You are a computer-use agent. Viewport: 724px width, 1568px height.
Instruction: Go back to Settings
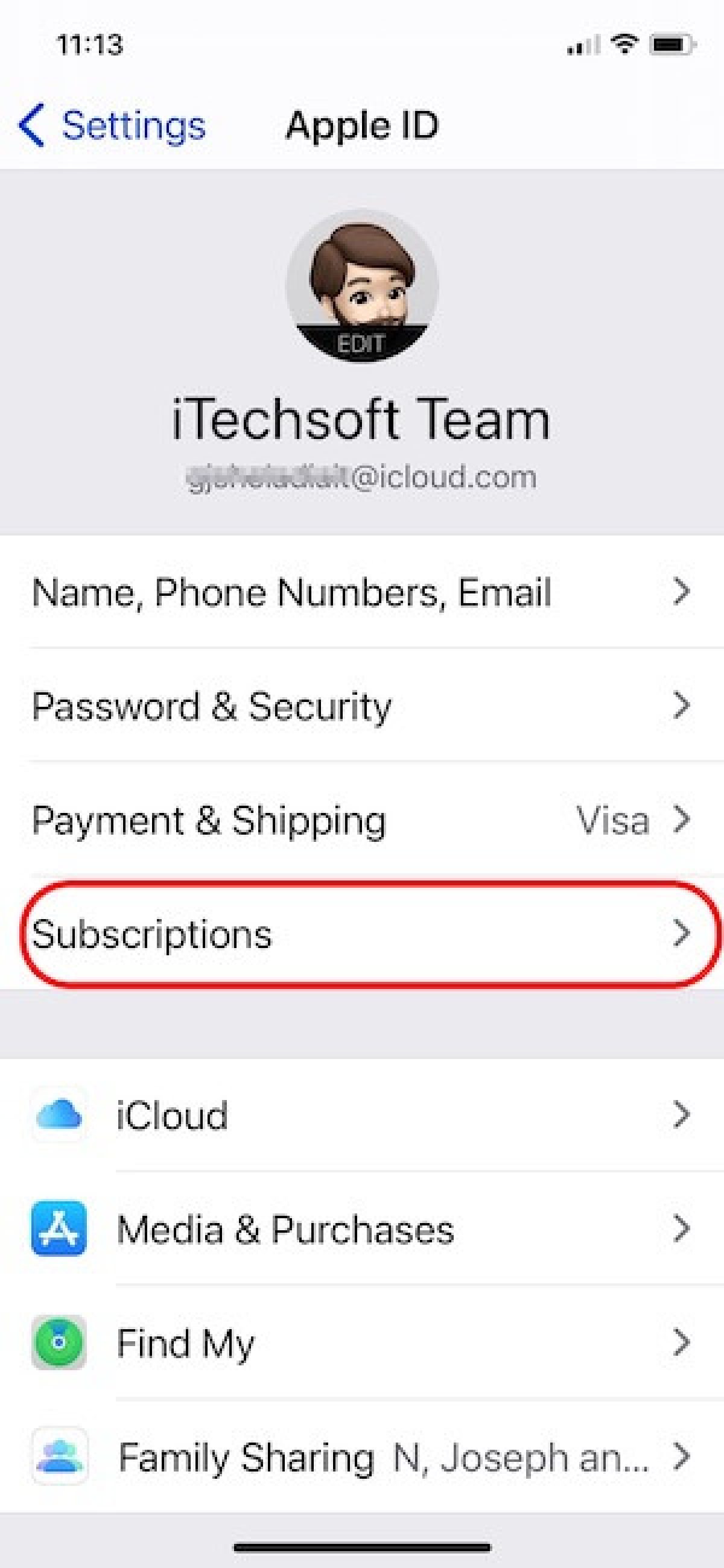point(113,126)
